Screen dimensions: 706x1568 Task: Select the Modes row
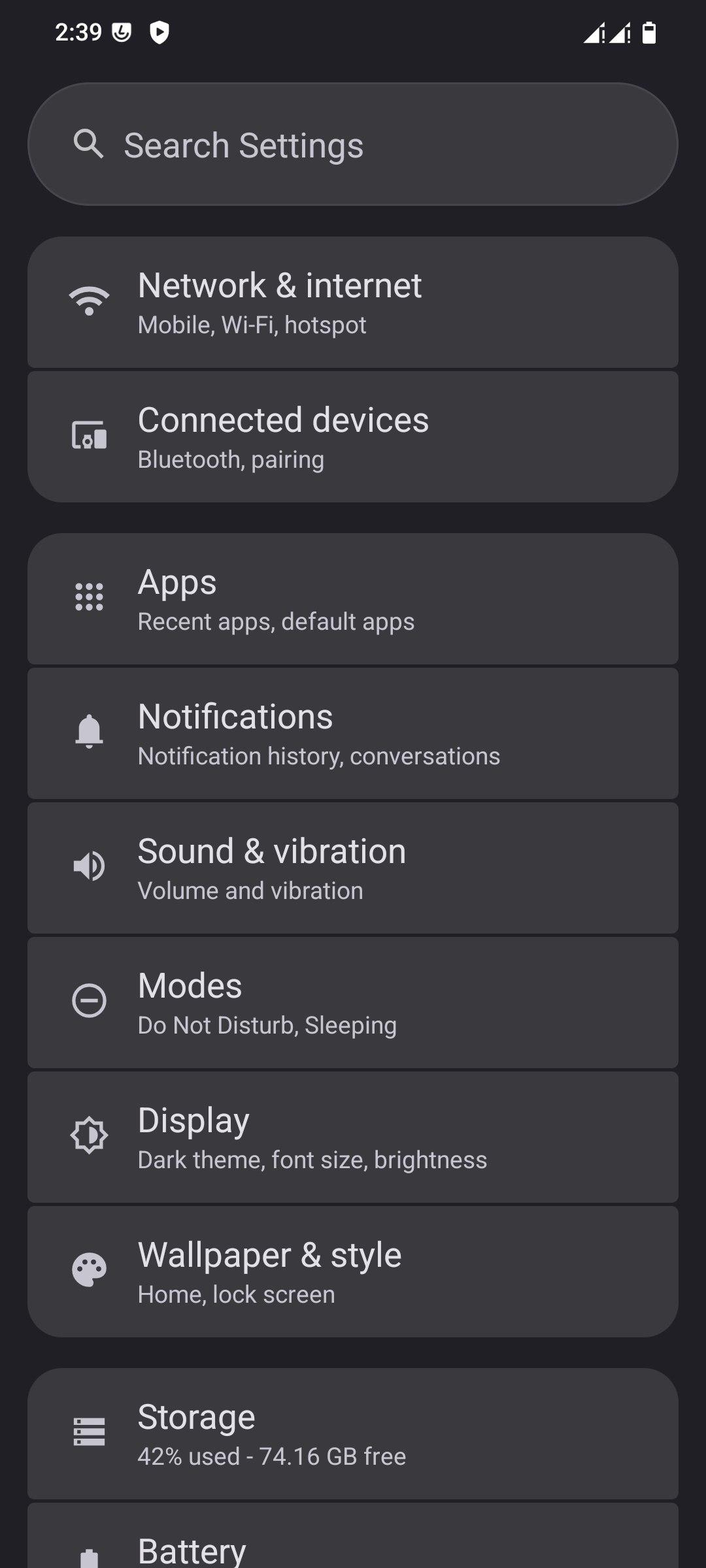(353, 1003)
